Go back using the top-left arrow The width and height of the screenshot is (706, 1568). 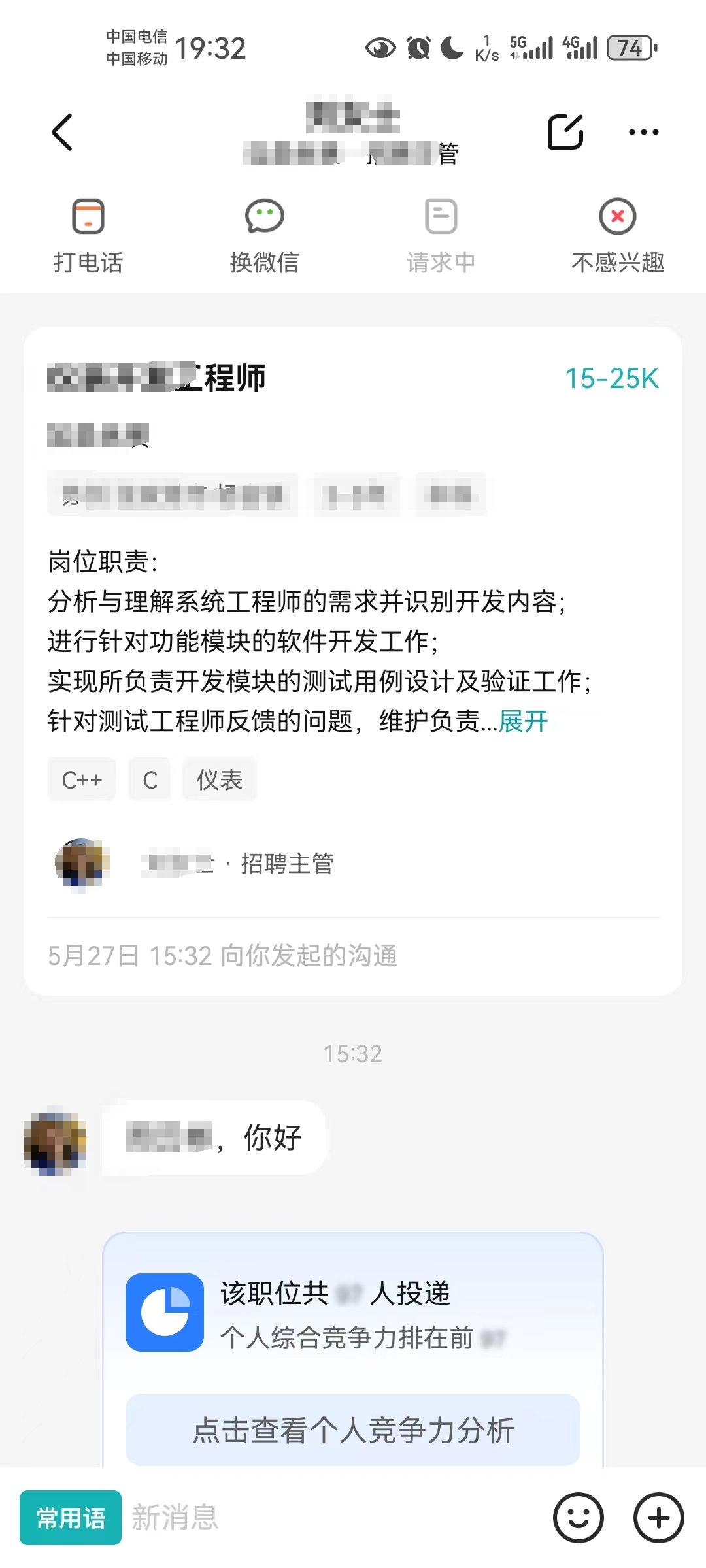(62, 132)
